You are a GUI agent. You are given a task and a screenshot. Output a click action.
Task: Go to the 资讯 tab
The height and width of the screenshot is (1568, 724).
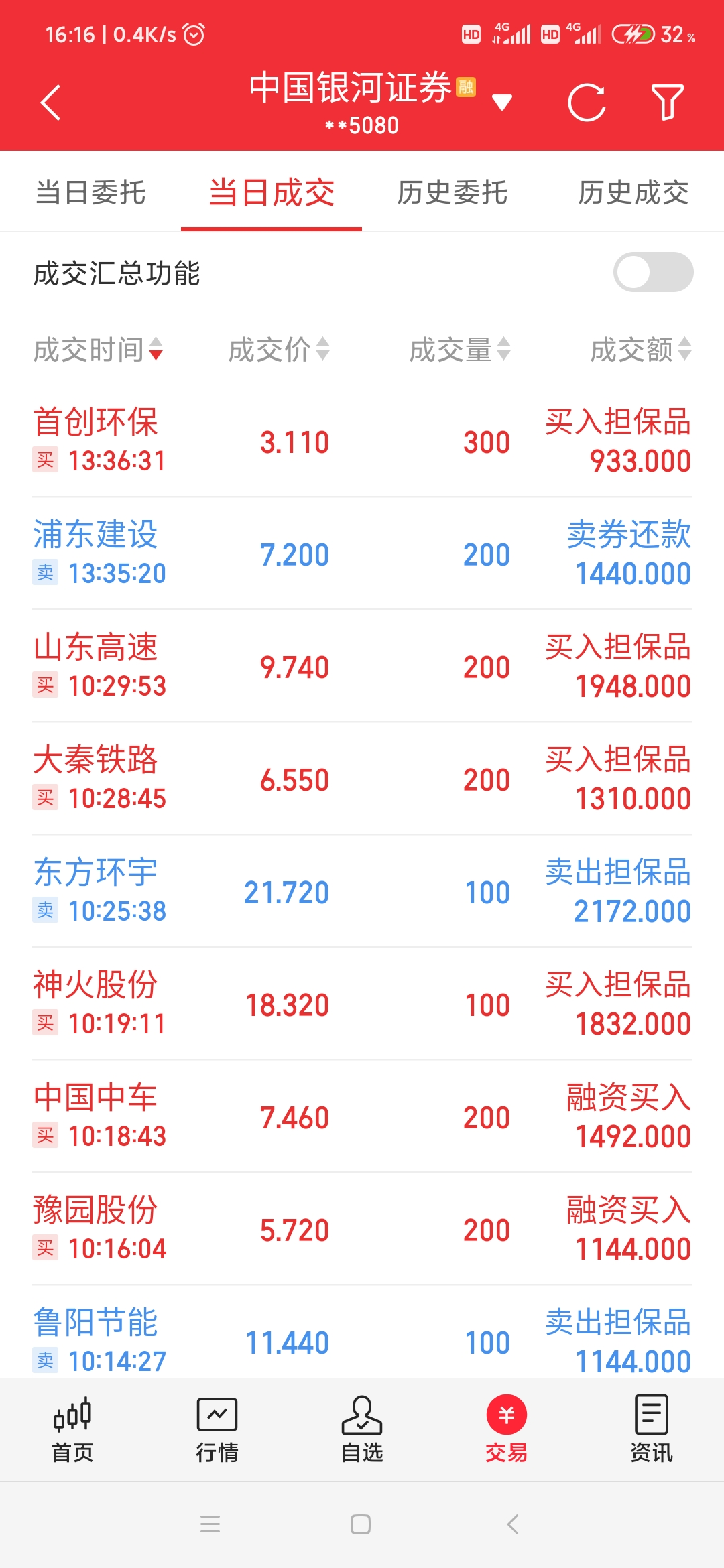click(651, 1429)
